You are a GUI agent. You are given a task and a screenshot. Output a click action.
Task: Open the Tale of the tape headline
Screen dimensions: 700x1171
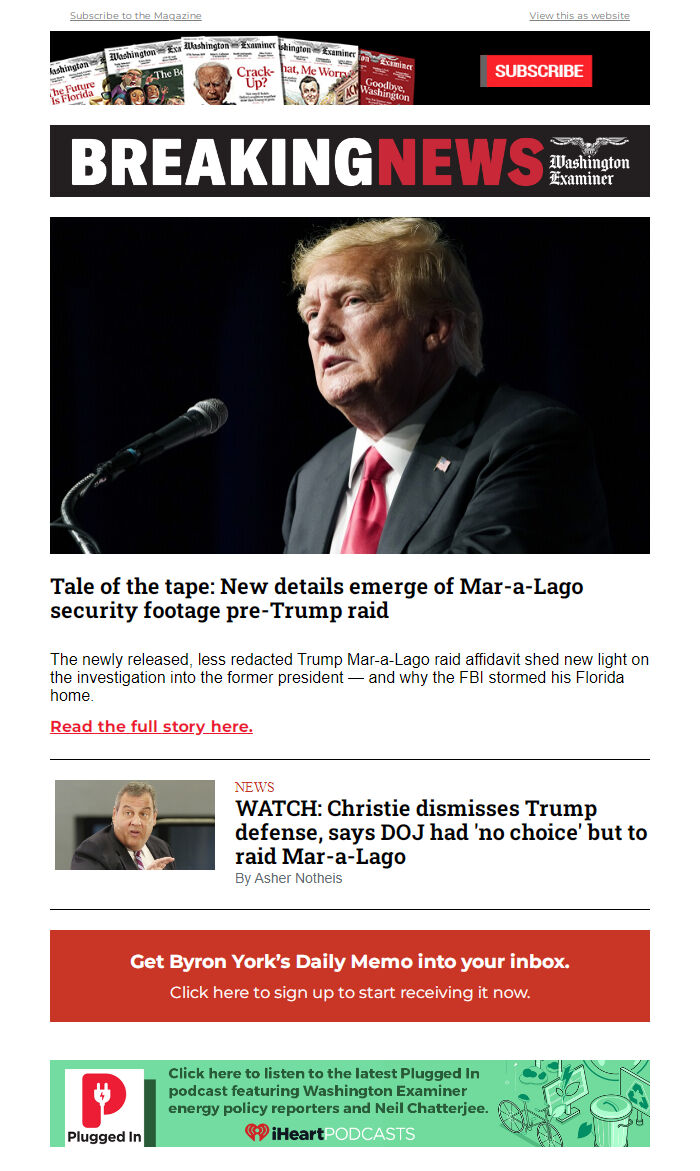[x=316, y=598]
